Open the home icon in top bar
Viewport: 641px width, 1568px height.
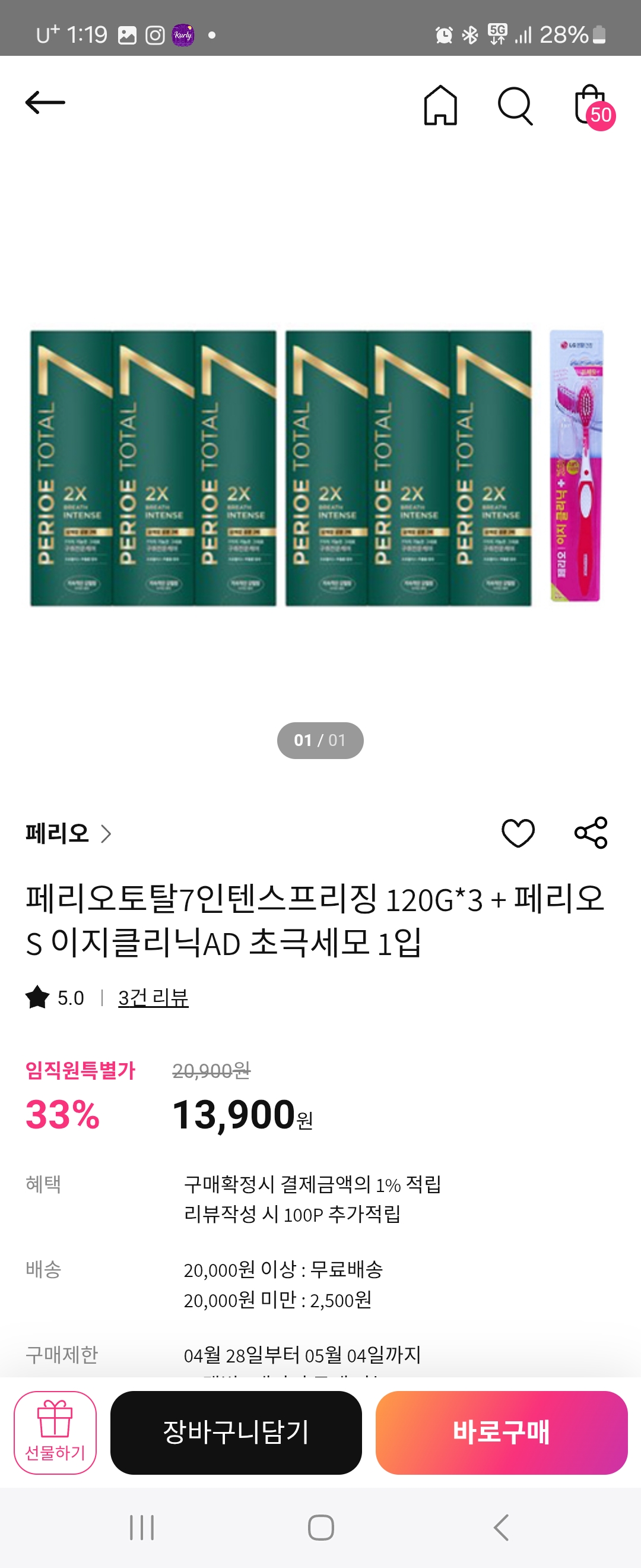click(440, 105)
